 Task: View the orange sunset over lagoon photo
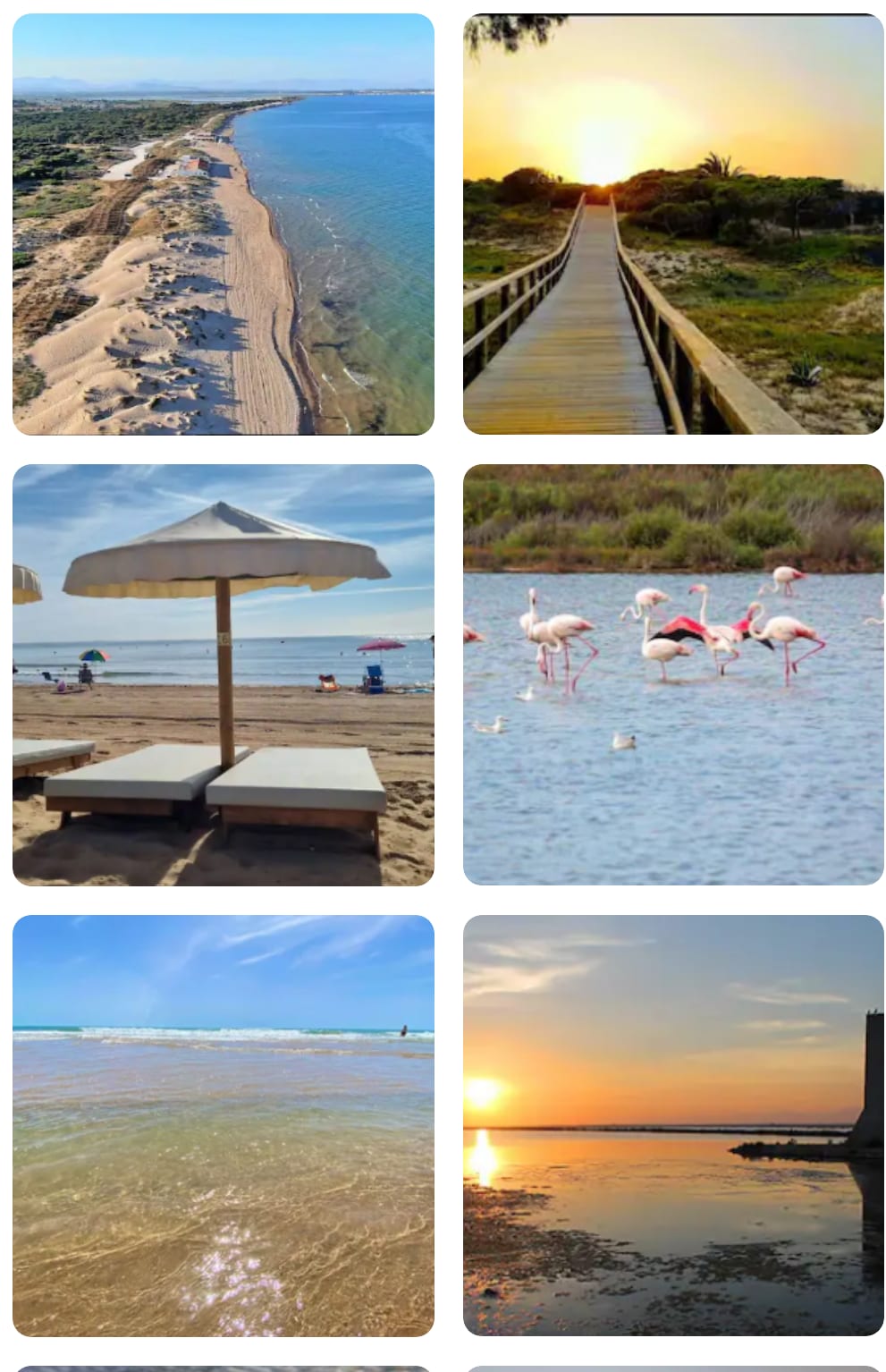673,1125
